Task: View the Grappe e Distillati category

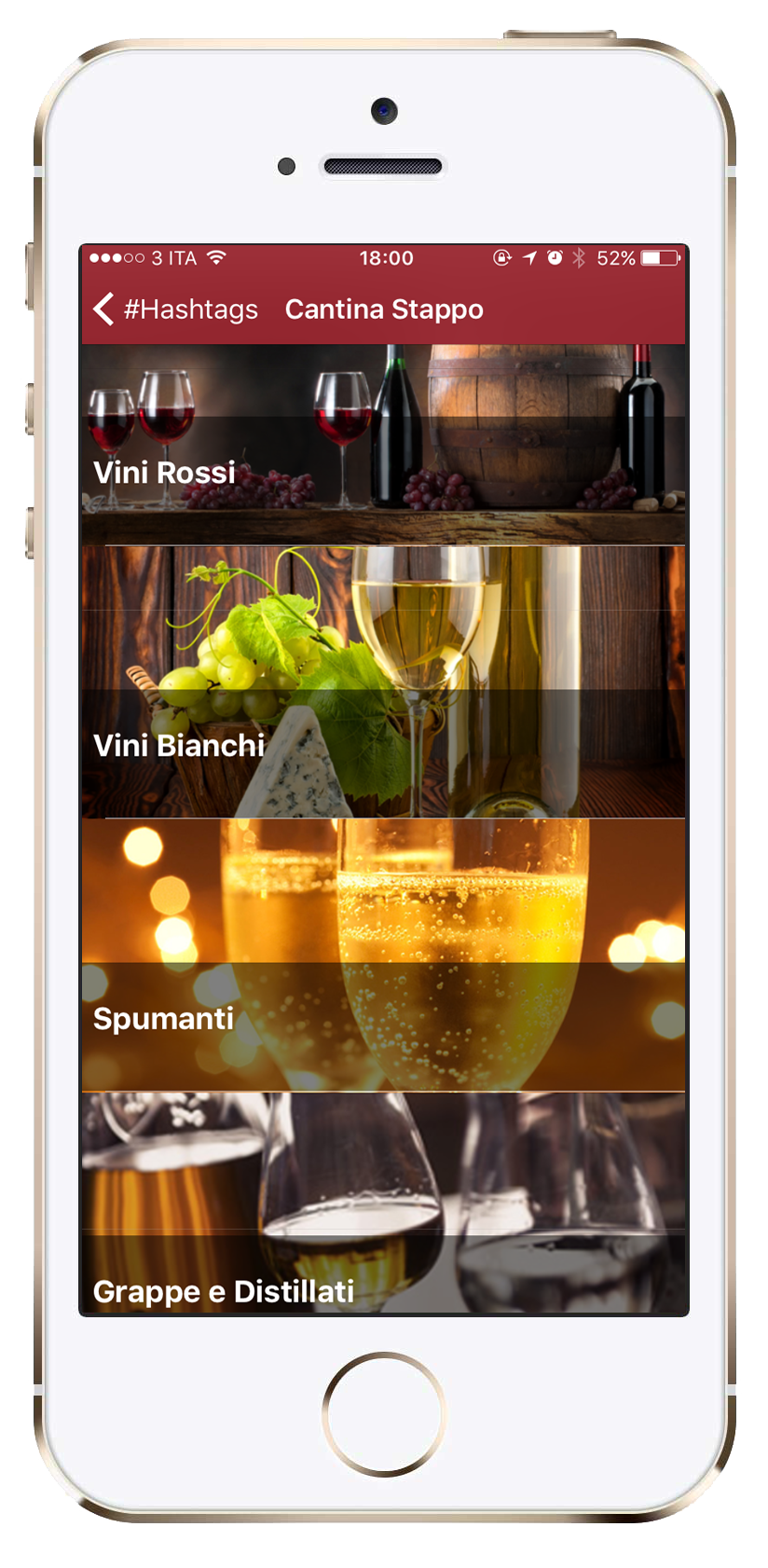Action: point(383,1203)
